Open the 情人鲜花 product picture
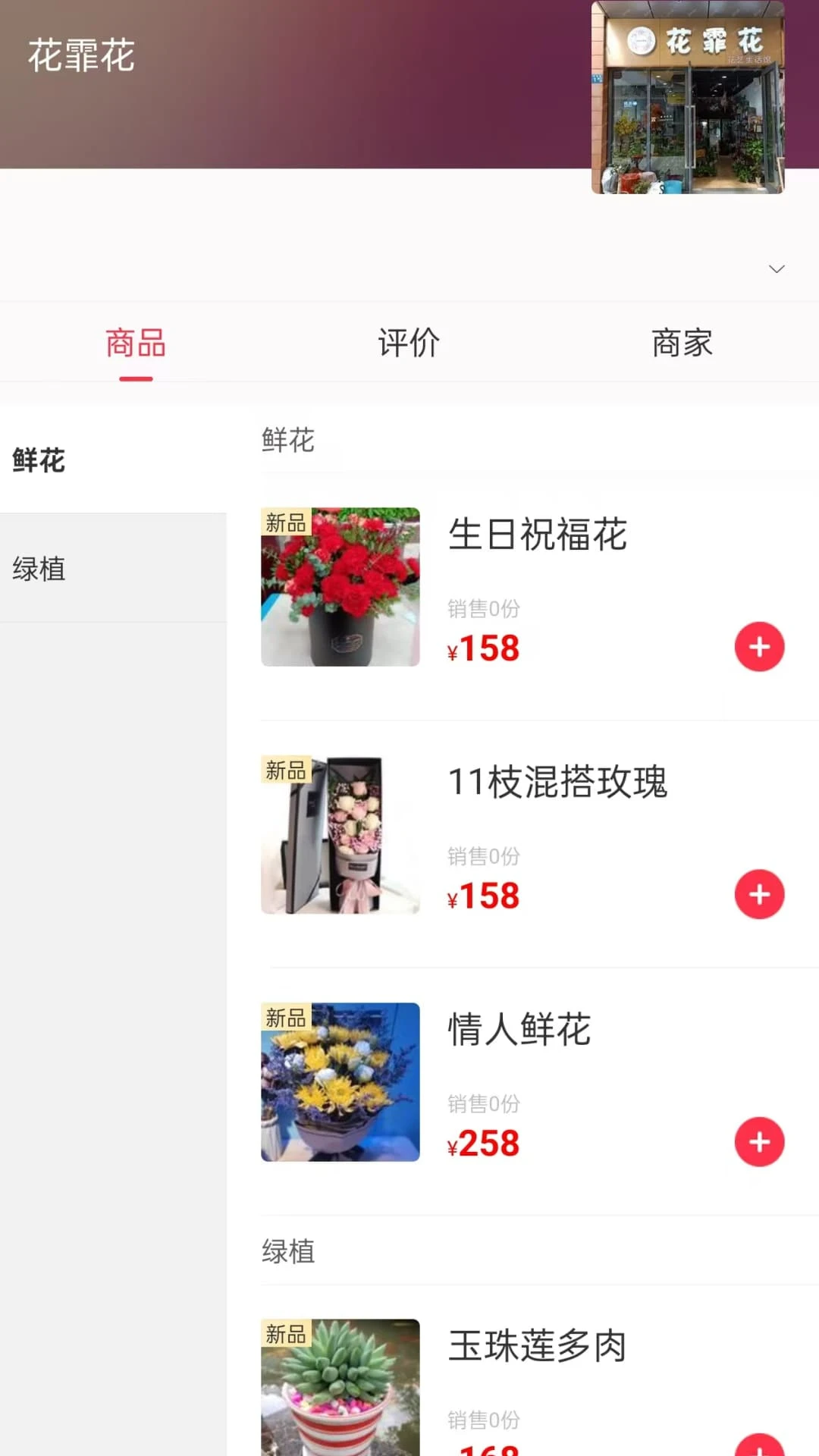 [x=340, y=1084]
